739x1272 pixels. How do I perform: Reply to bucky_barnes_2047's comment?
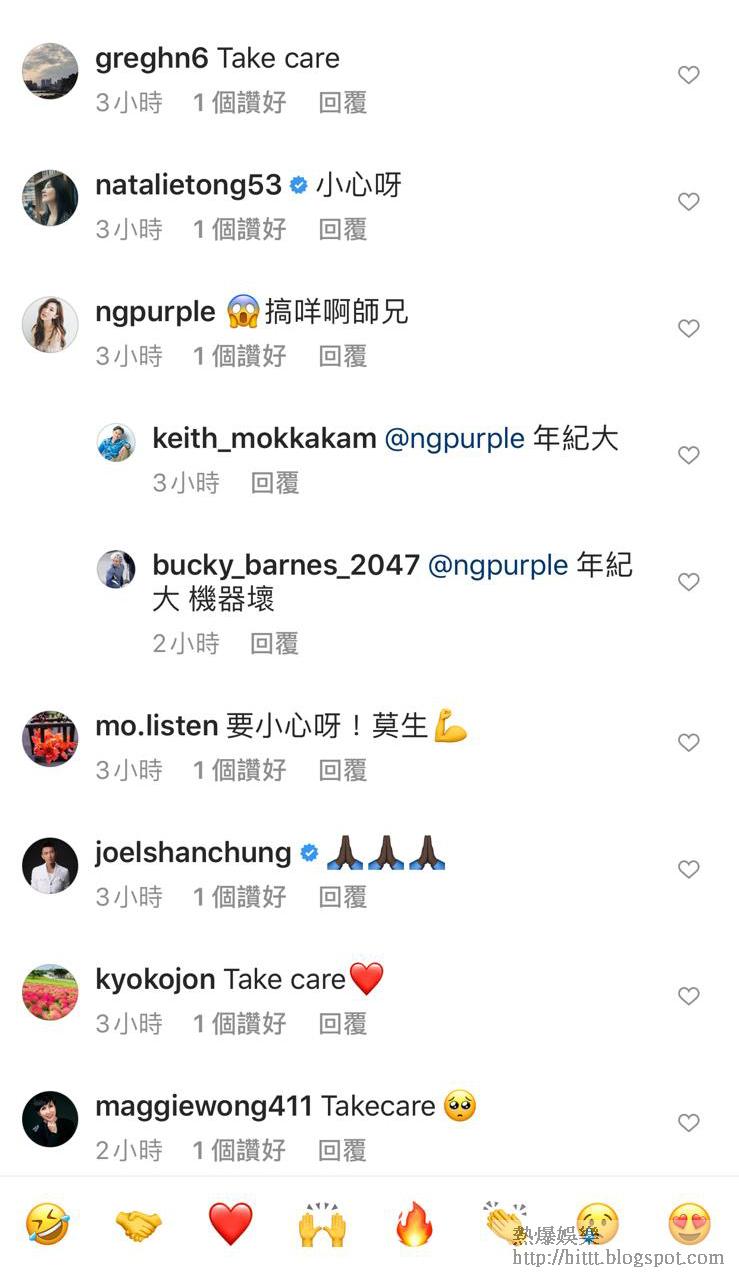point(274,643)
